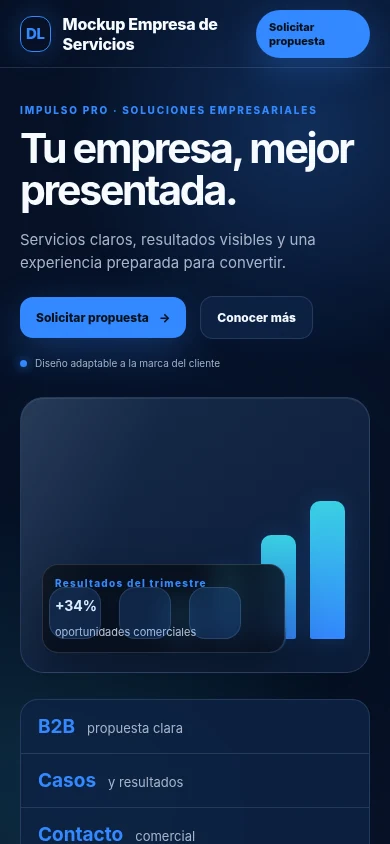This screenshot has height=844, width=390.
Task: Open the Mockup Empresa de Servicios home link
Action: (x=119, y=34)
